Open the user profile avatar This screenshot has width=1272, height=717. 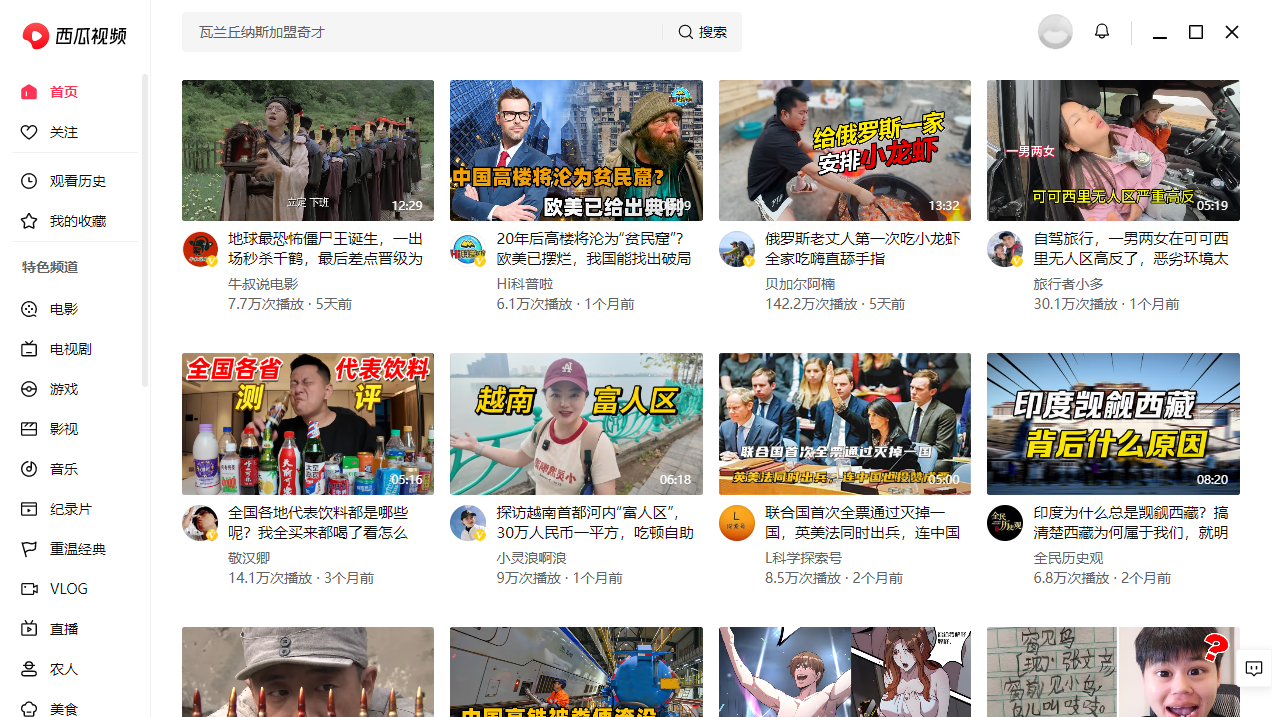pyautogui.click(x=1055, y=32)
